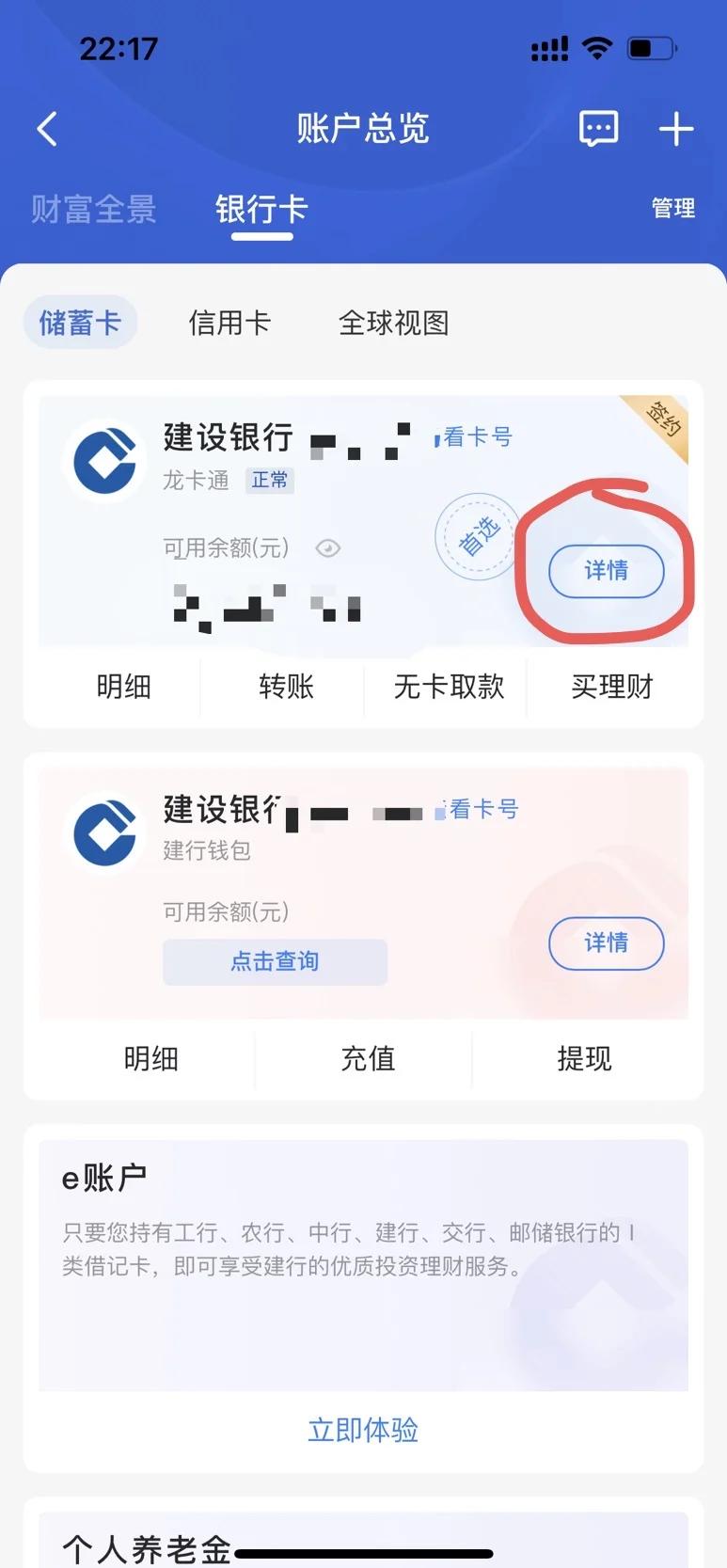Tap the plus icon to add account
Screen dimensions: 727x1568
click(675, 129)
